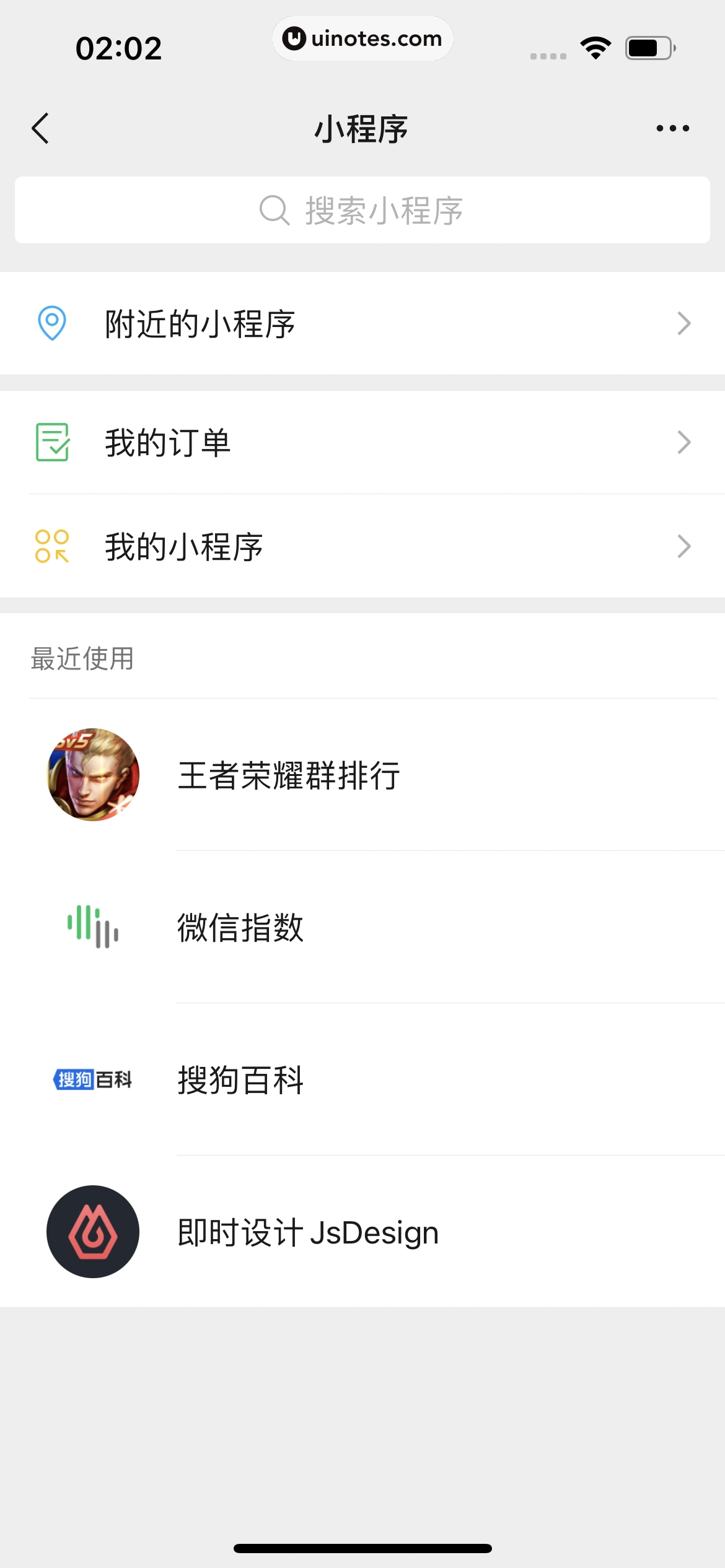Open the top-right more options menu
The image size is (725, 1568).
tap(674, 128)
